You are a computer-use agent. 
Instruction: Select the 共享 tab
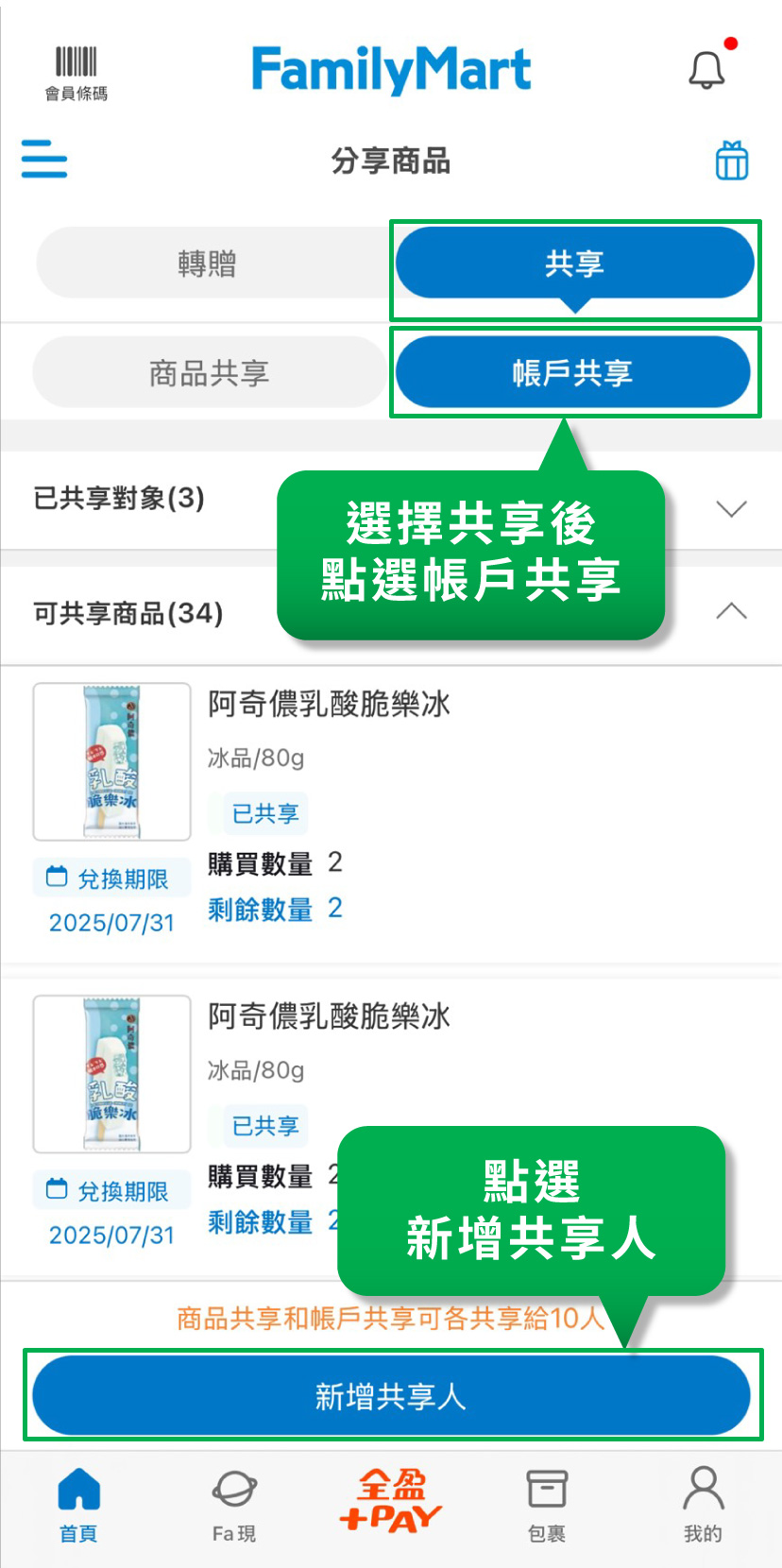(574, 264)
